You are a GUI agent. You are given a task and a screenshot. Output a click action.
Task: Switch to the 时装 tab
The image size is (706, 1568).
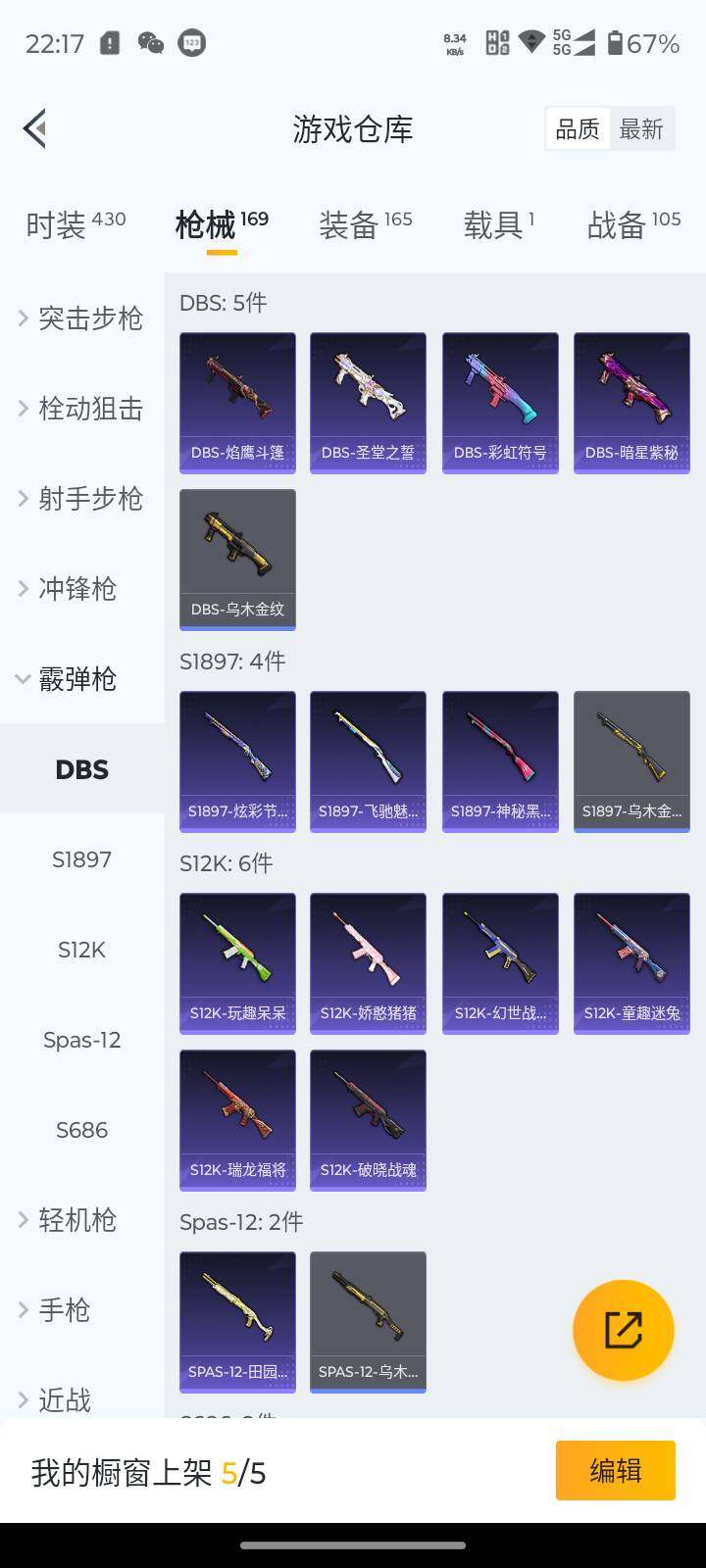[x=76, y=224]
